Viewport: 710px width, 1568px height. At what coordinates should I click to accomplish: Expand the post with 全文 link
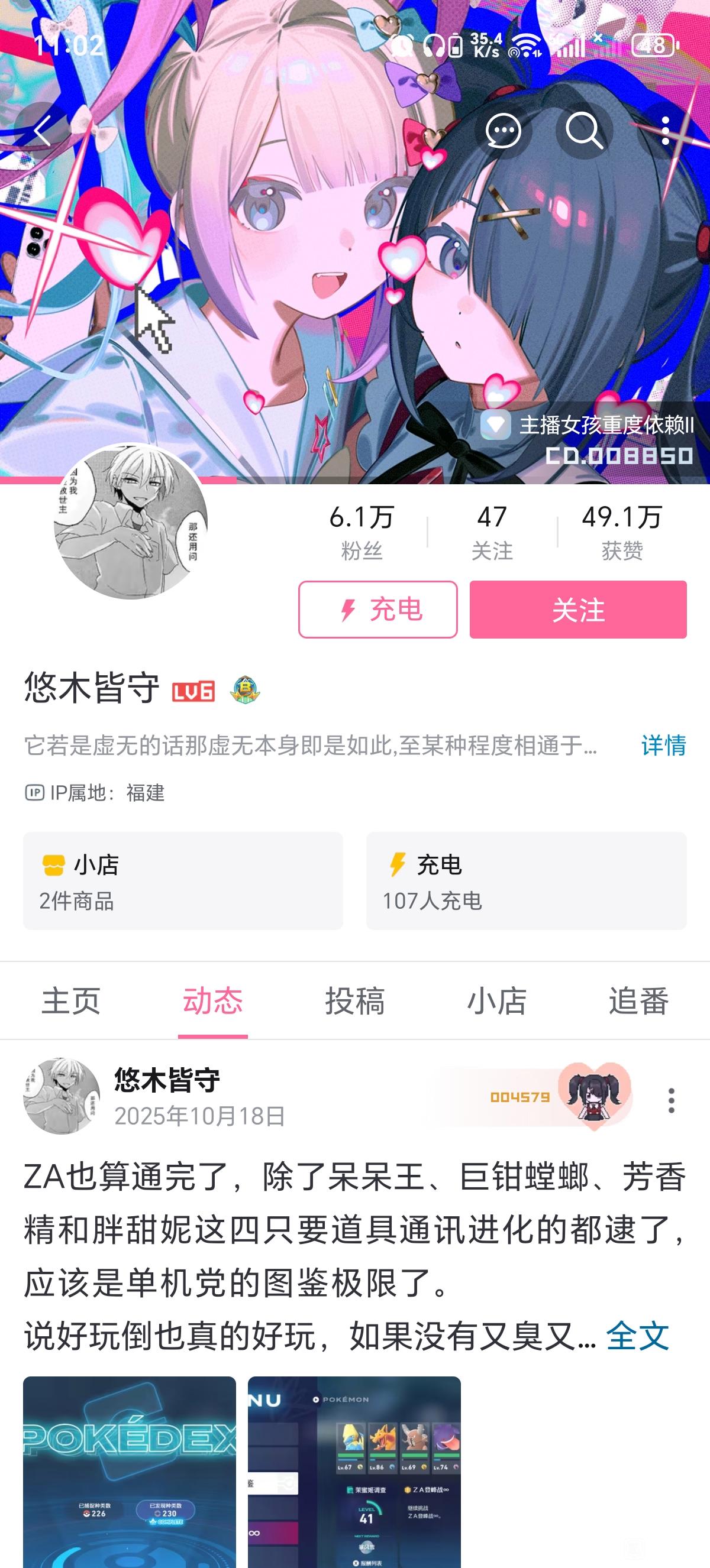(x=637, y=1336)
